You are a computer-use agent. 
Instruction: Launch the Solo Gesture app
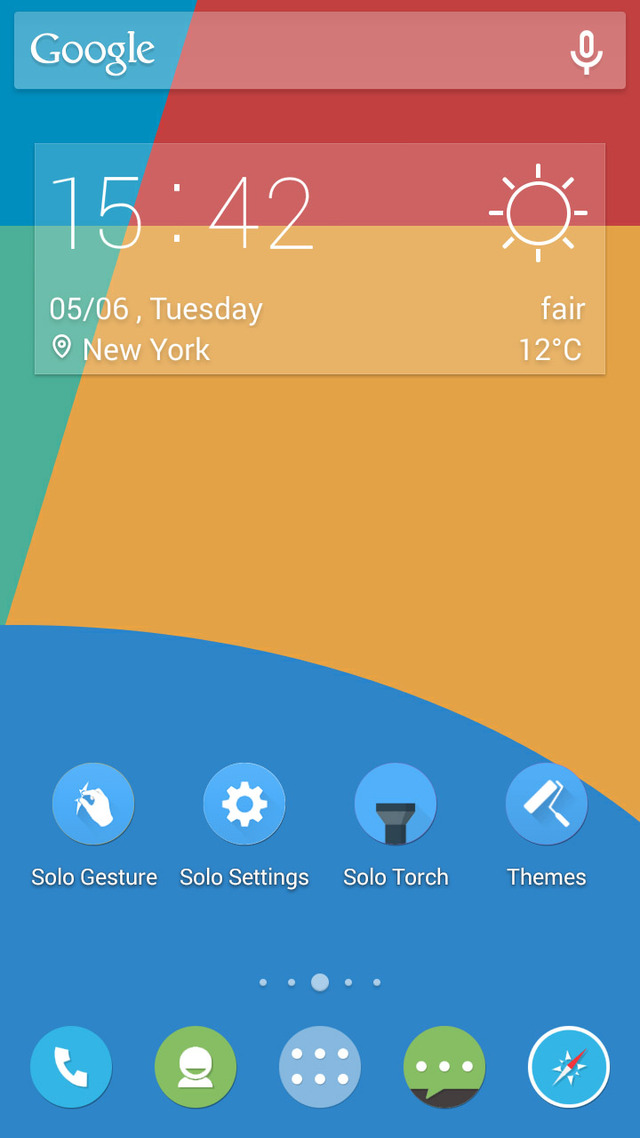93,805
